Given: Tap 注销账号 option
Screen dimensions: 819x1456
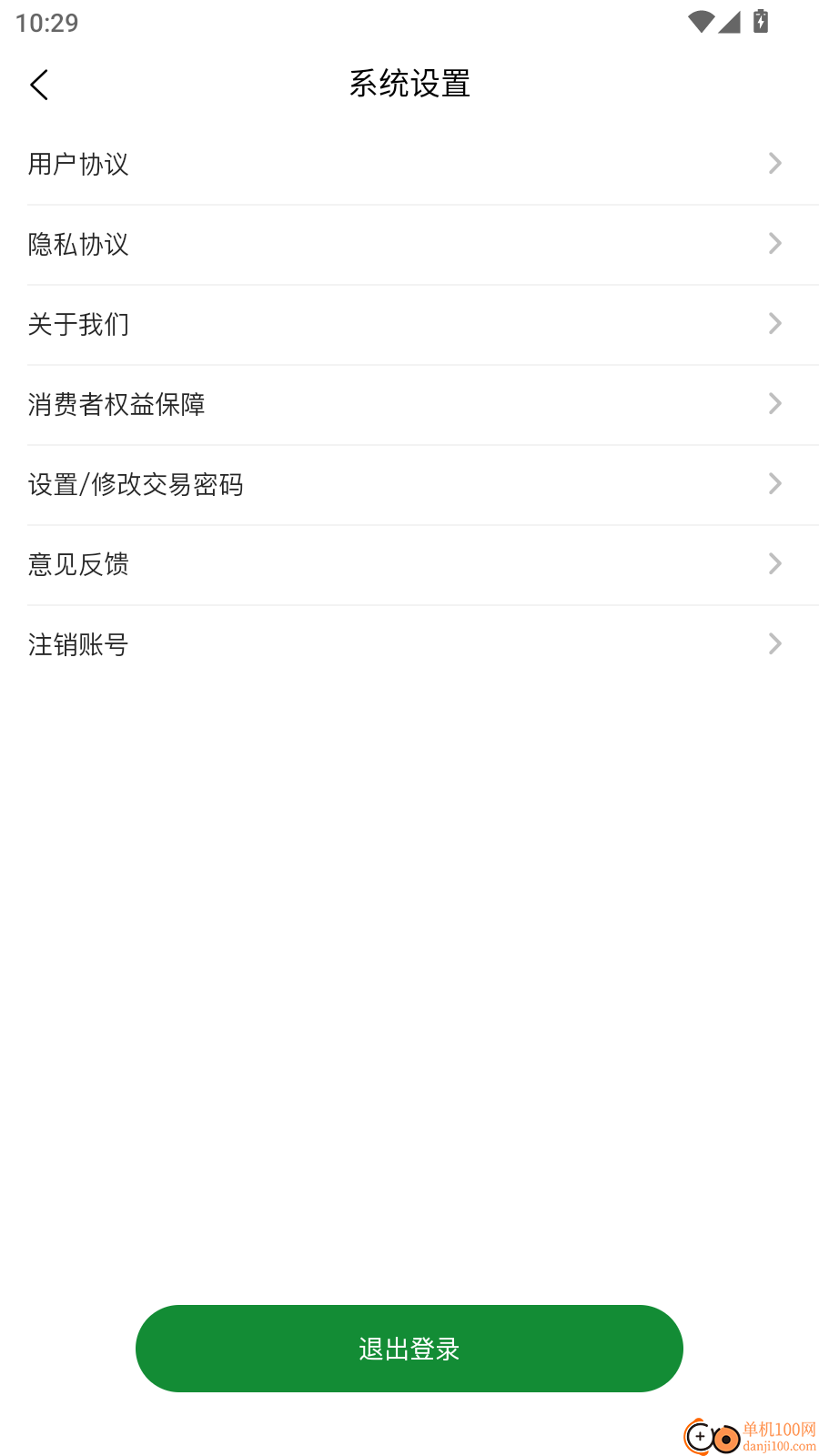Looking at the screenshot, I should [409, 645].
